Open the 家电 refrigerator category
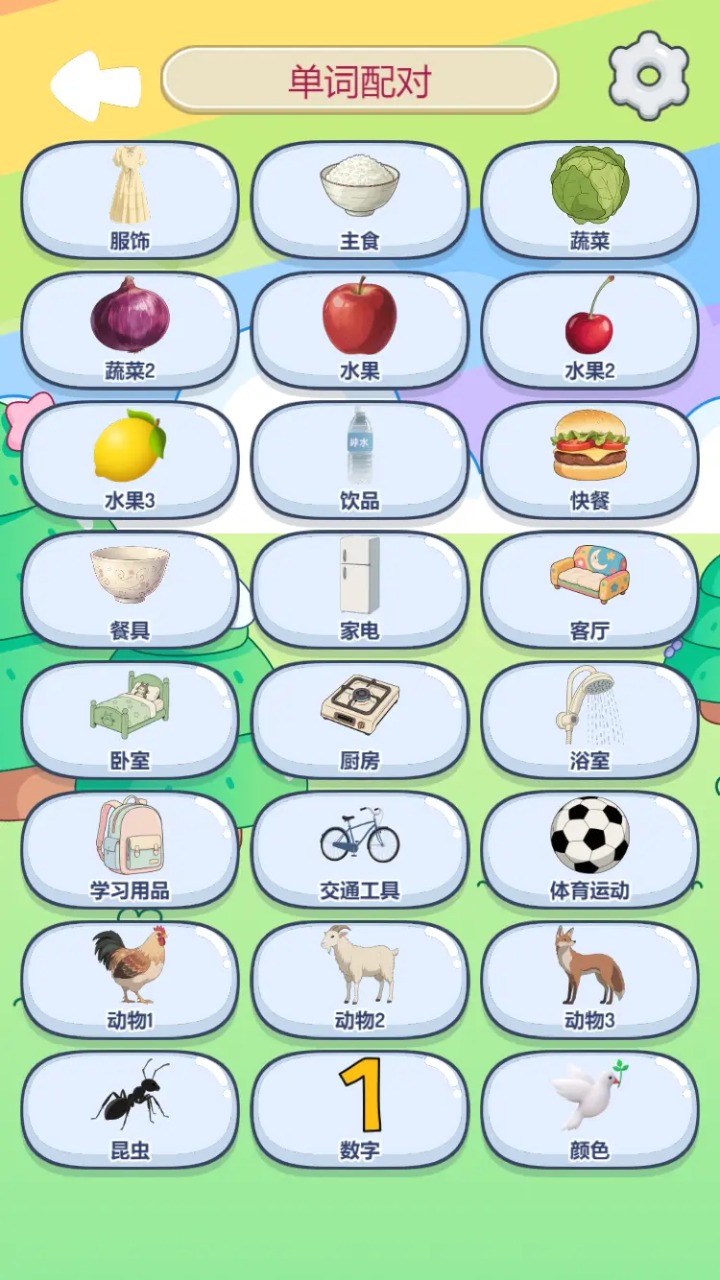Viewport: 720px width, 1280px height. [360, 588]
